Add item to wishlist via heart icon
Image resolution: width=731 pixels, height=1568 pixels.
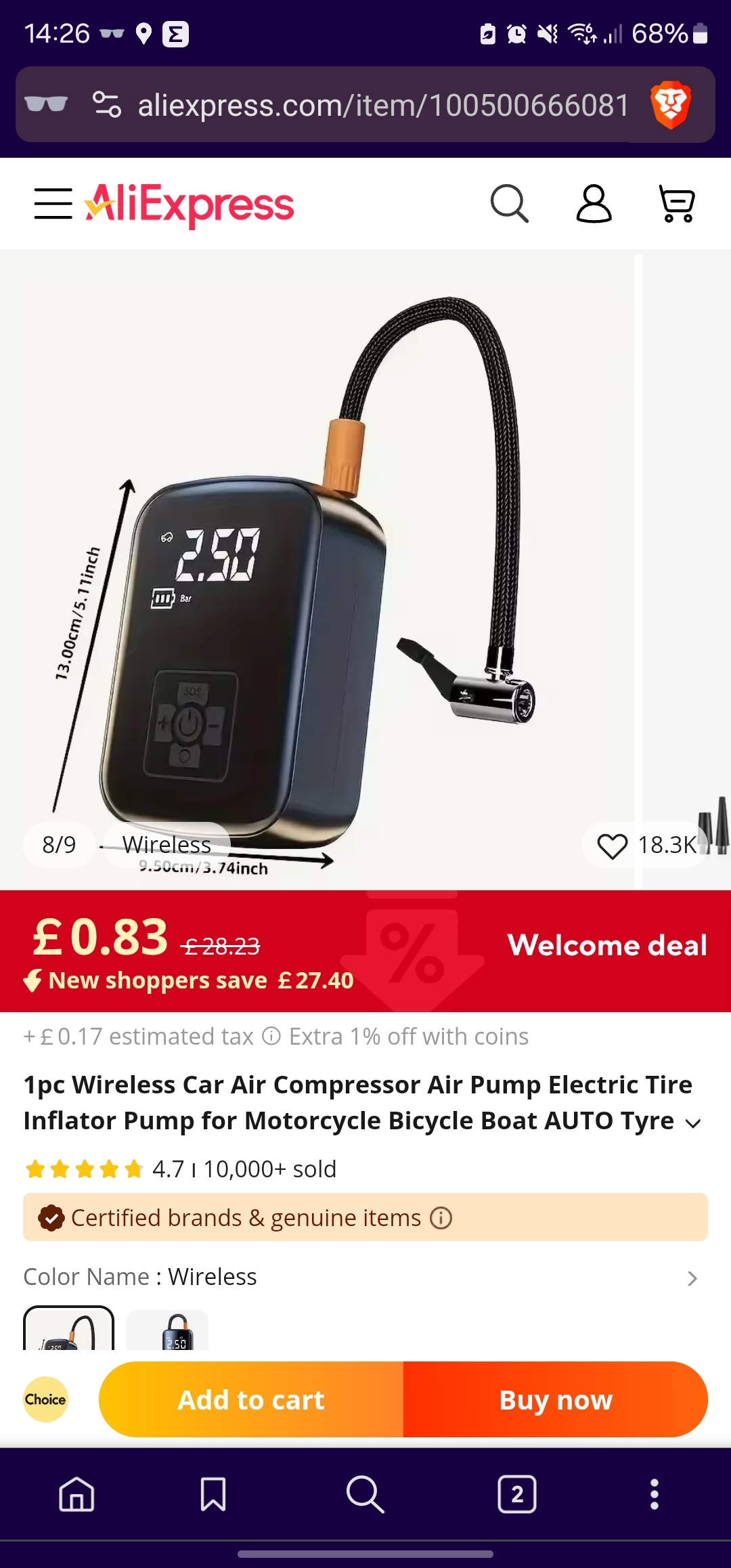click(613, 846)
